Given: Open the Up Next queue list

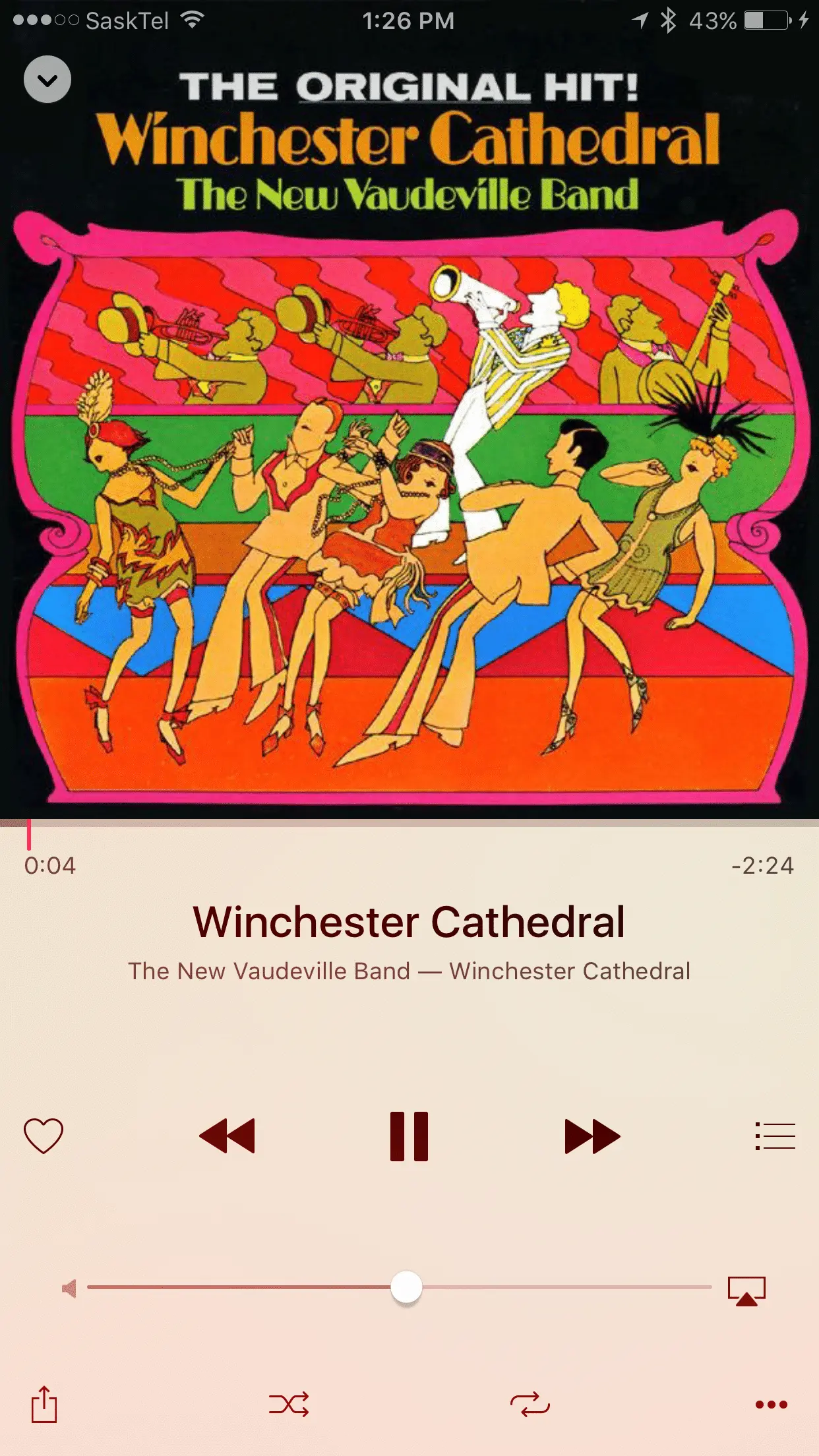Looking at the screenshot, I should (x=775, y=1136).
